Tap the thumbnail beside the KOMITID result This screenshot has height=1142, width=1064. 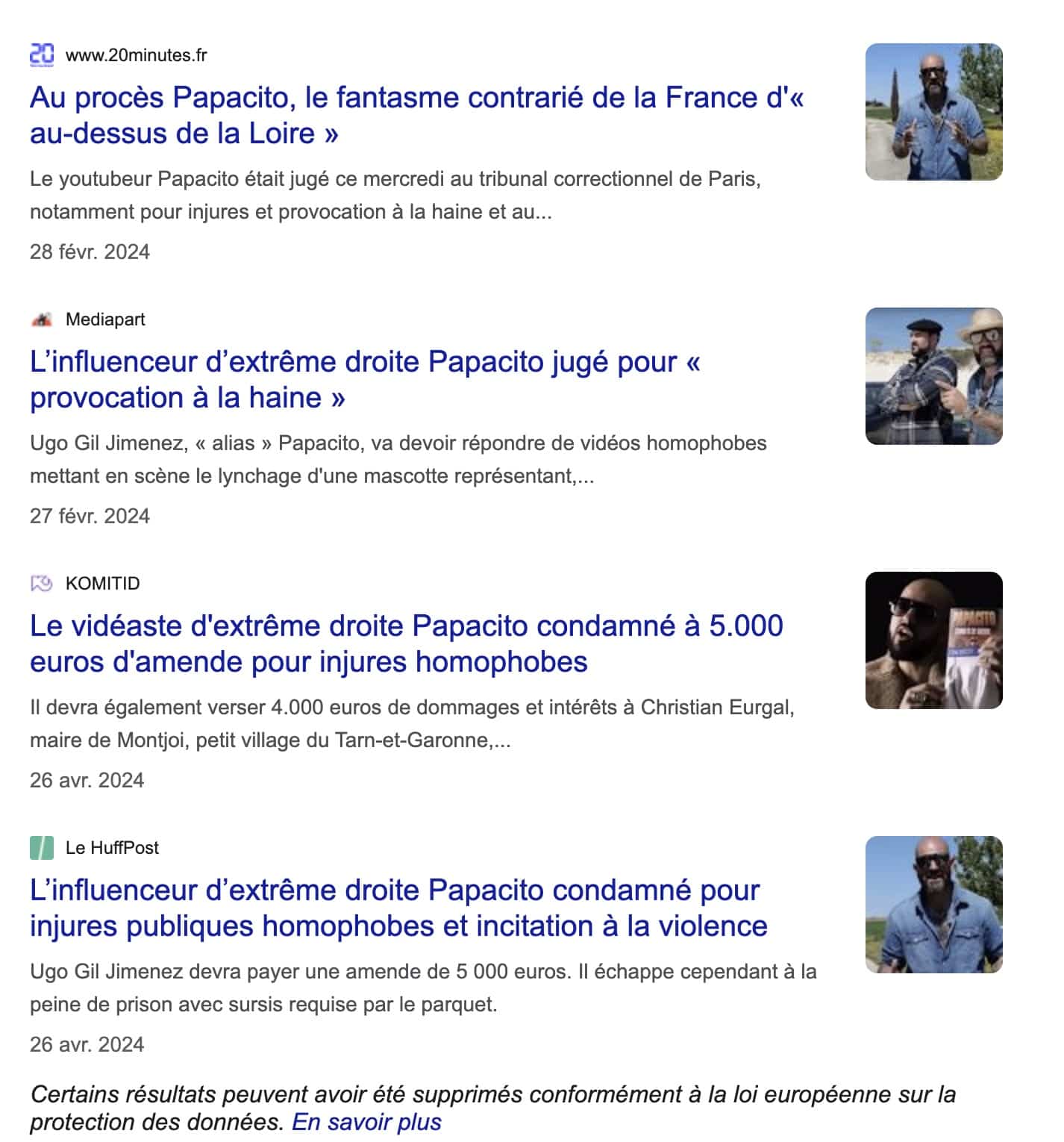point(933,640)
